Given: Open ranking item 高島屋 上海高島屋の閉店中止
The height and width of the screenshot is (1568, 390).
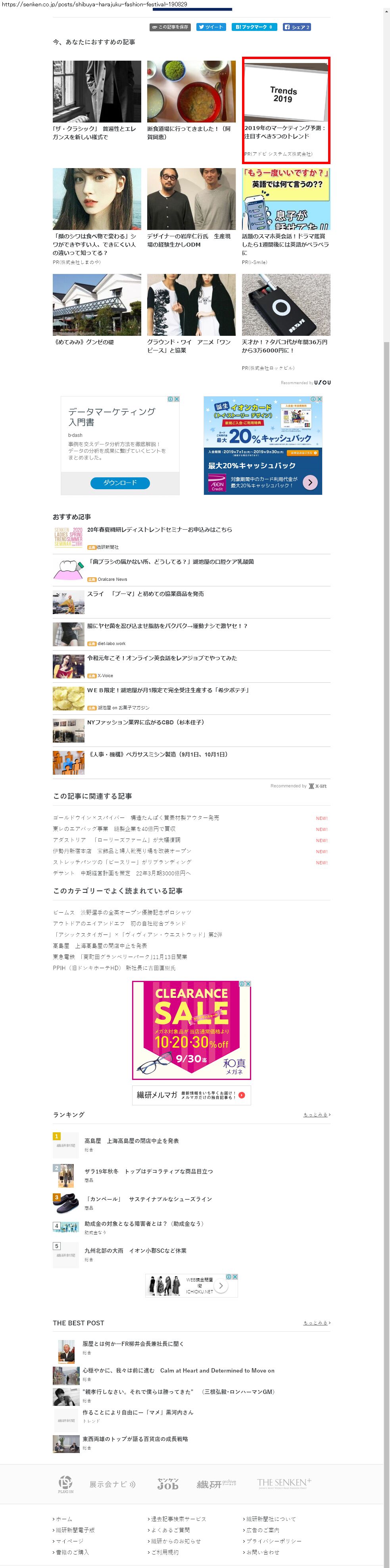Looking at the screenshot, I should pos(132,1141).
